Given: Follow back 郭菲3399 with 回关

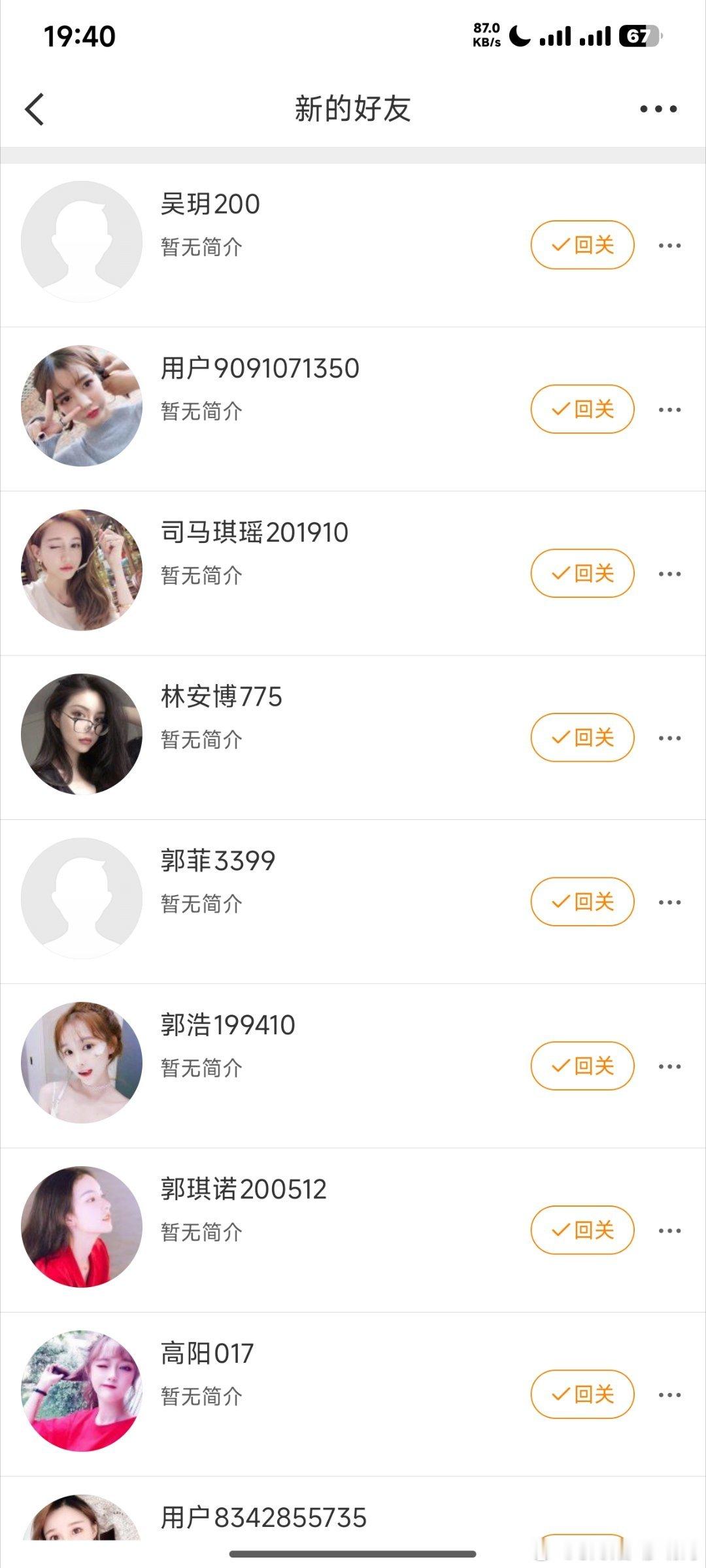Looking at the screenshot, I should point(581,902).
